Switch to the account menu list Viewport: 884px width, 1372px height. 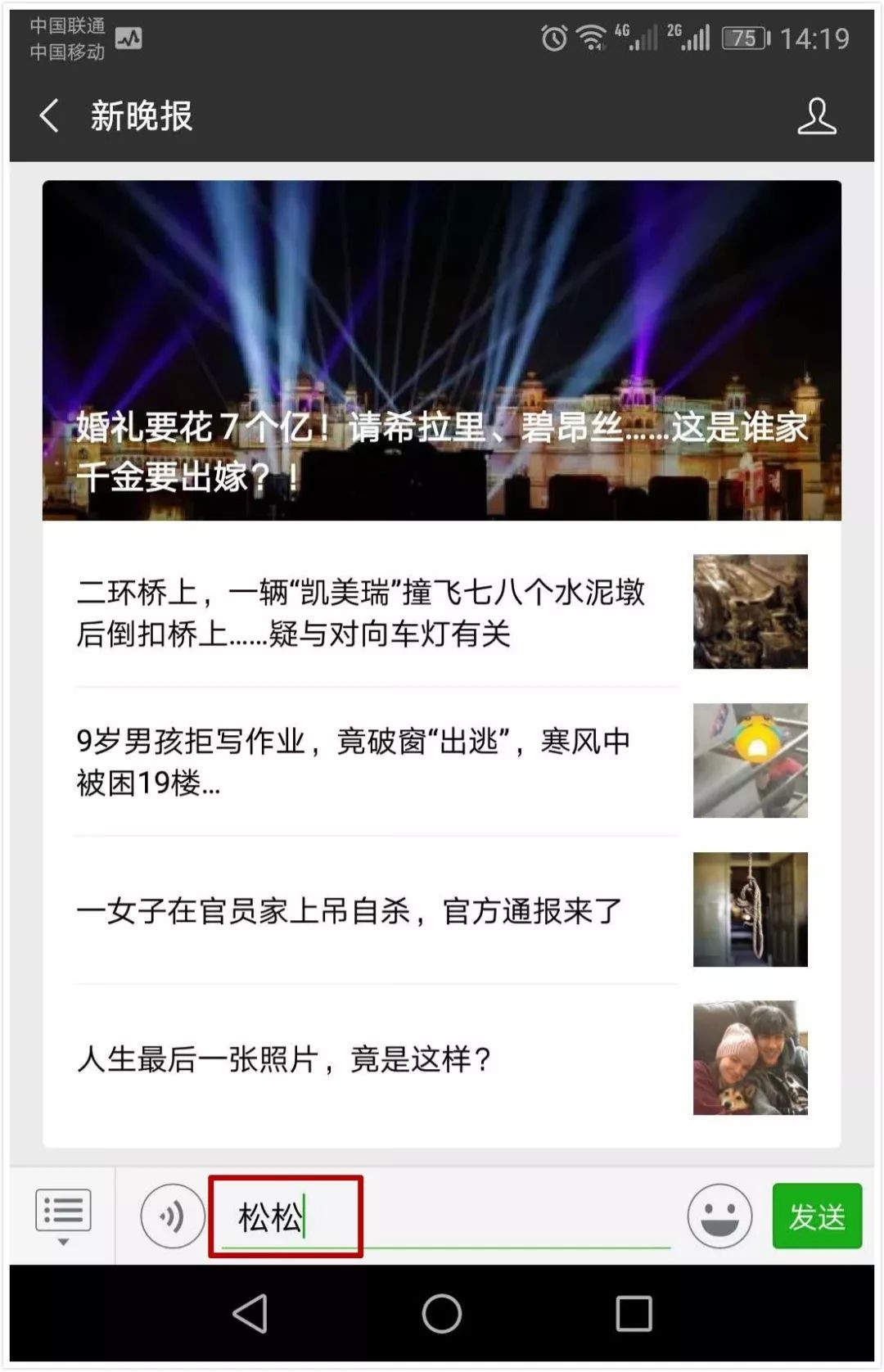63,1216
